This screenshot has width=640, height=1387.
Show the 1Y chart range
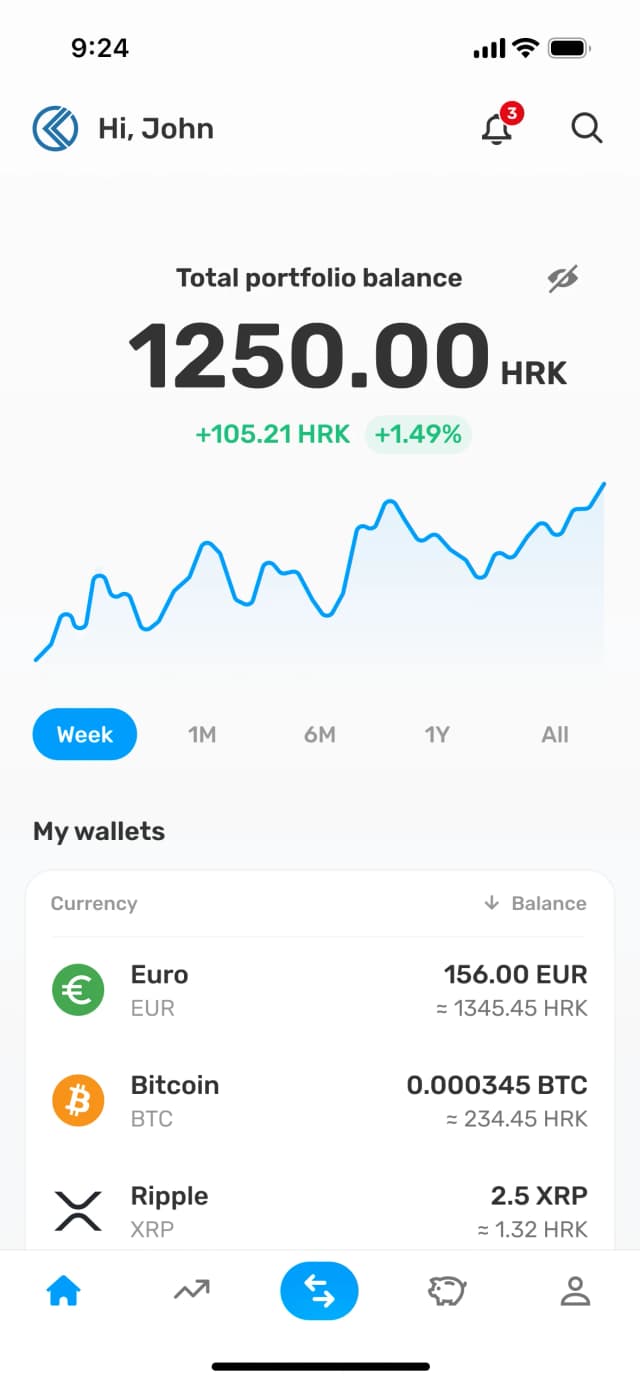(437, 735)
